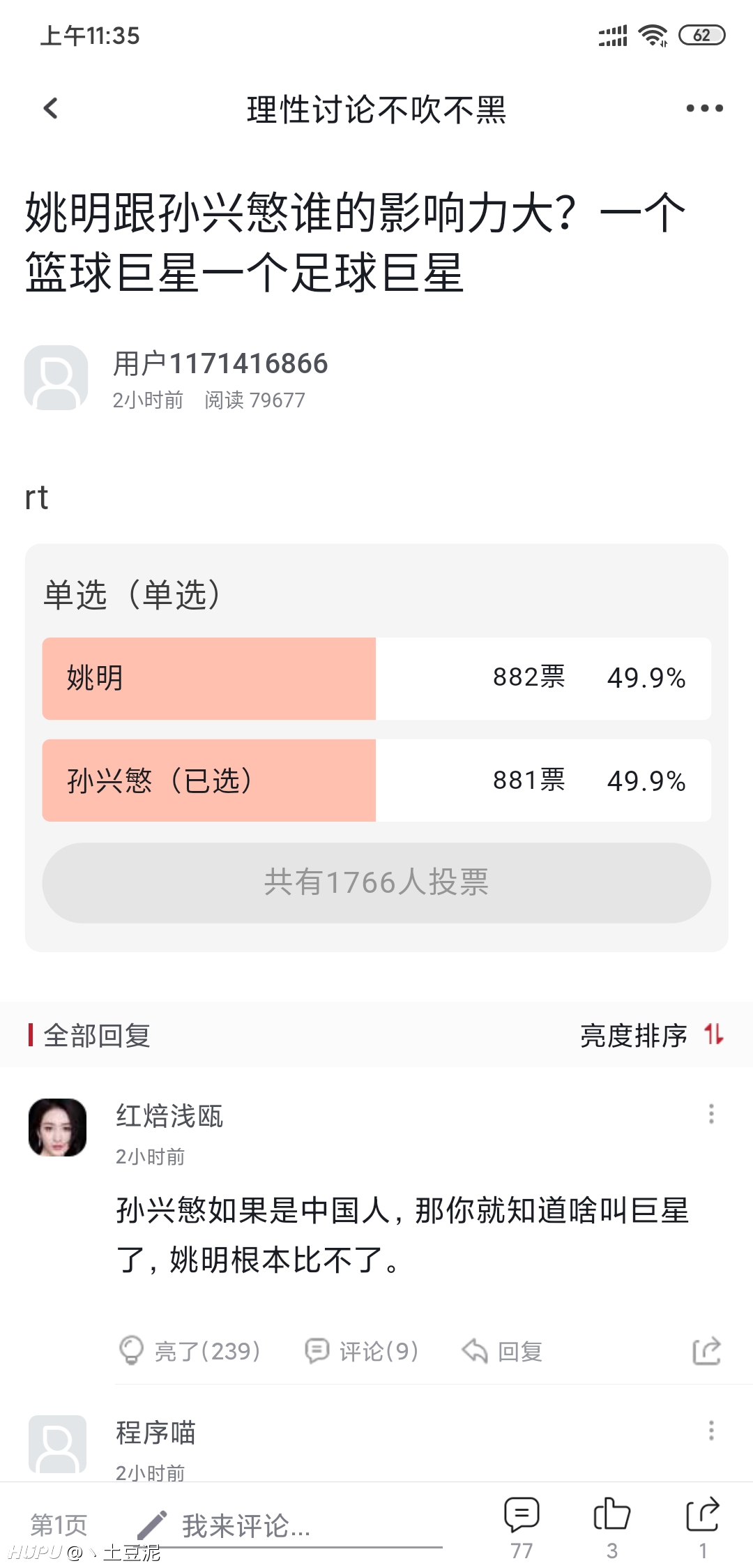753x1568 pixels.
Task: Like the post with the thumbs-up icon
Action: 612,1528
